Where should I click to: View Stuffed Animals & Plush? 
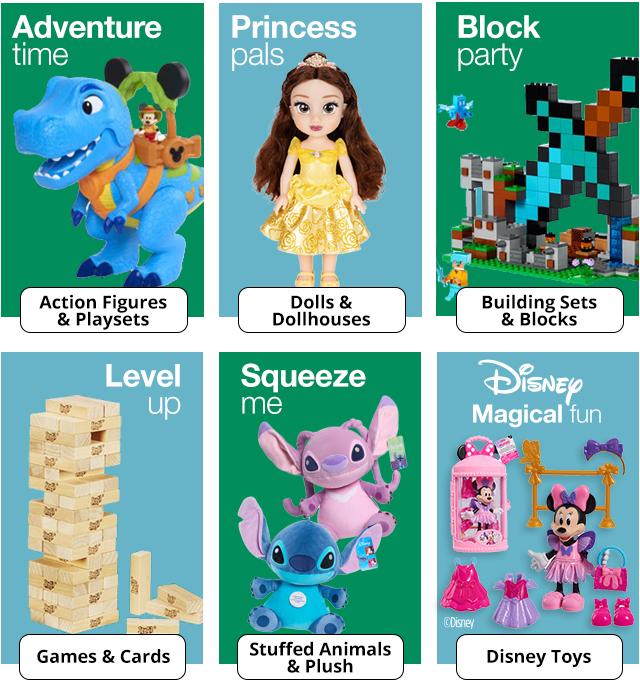pos(321,657)
